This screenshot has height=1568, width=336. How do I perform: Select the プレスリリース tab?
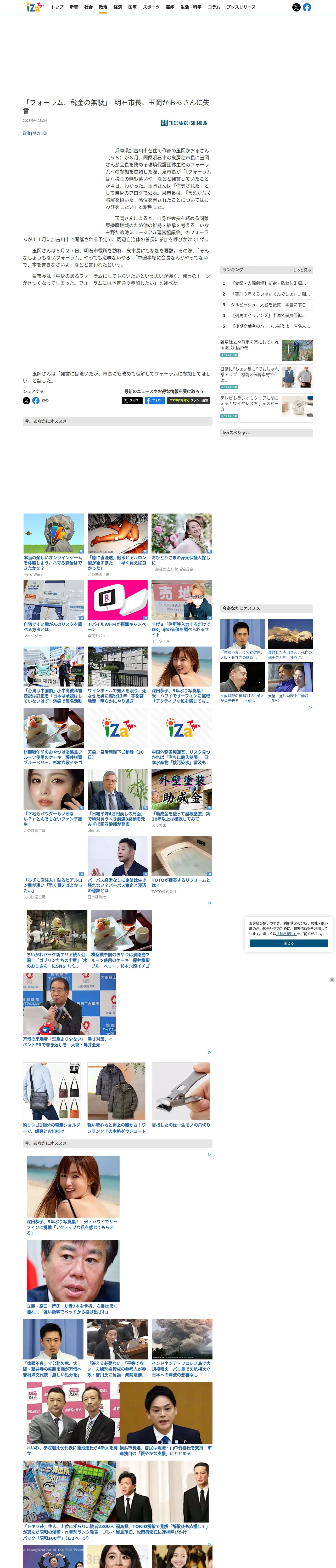241,7
